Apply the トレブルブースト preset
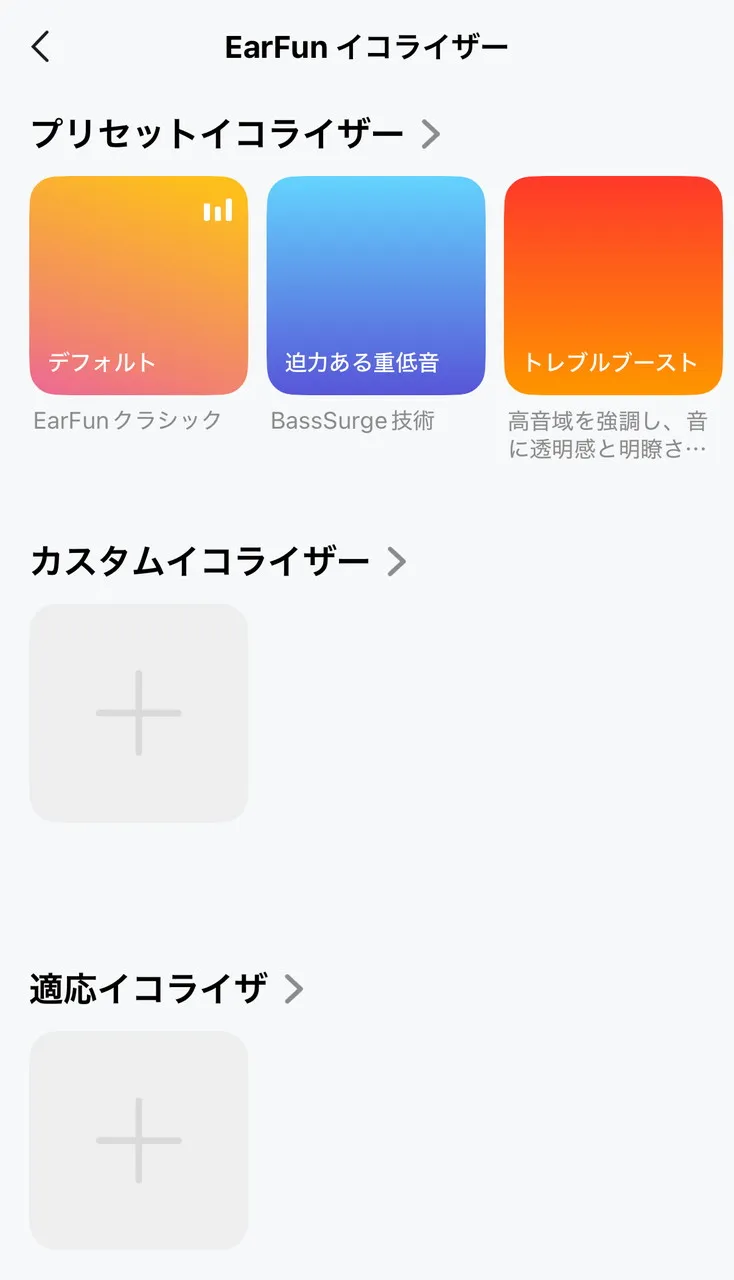Viewport: 734px width, 1280px height. coord(612,286)
